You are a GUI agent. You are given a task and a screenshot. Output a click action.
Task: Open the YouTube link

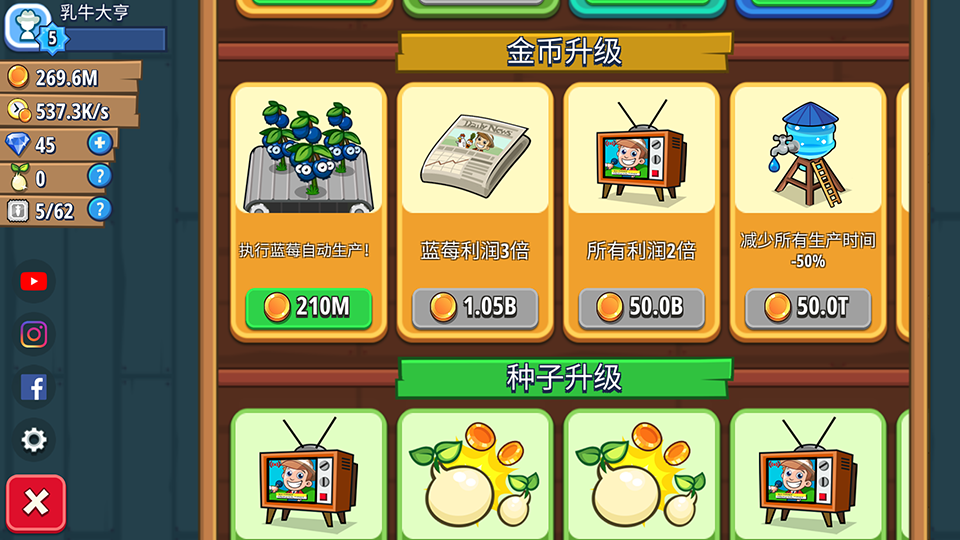coord(34,282)
